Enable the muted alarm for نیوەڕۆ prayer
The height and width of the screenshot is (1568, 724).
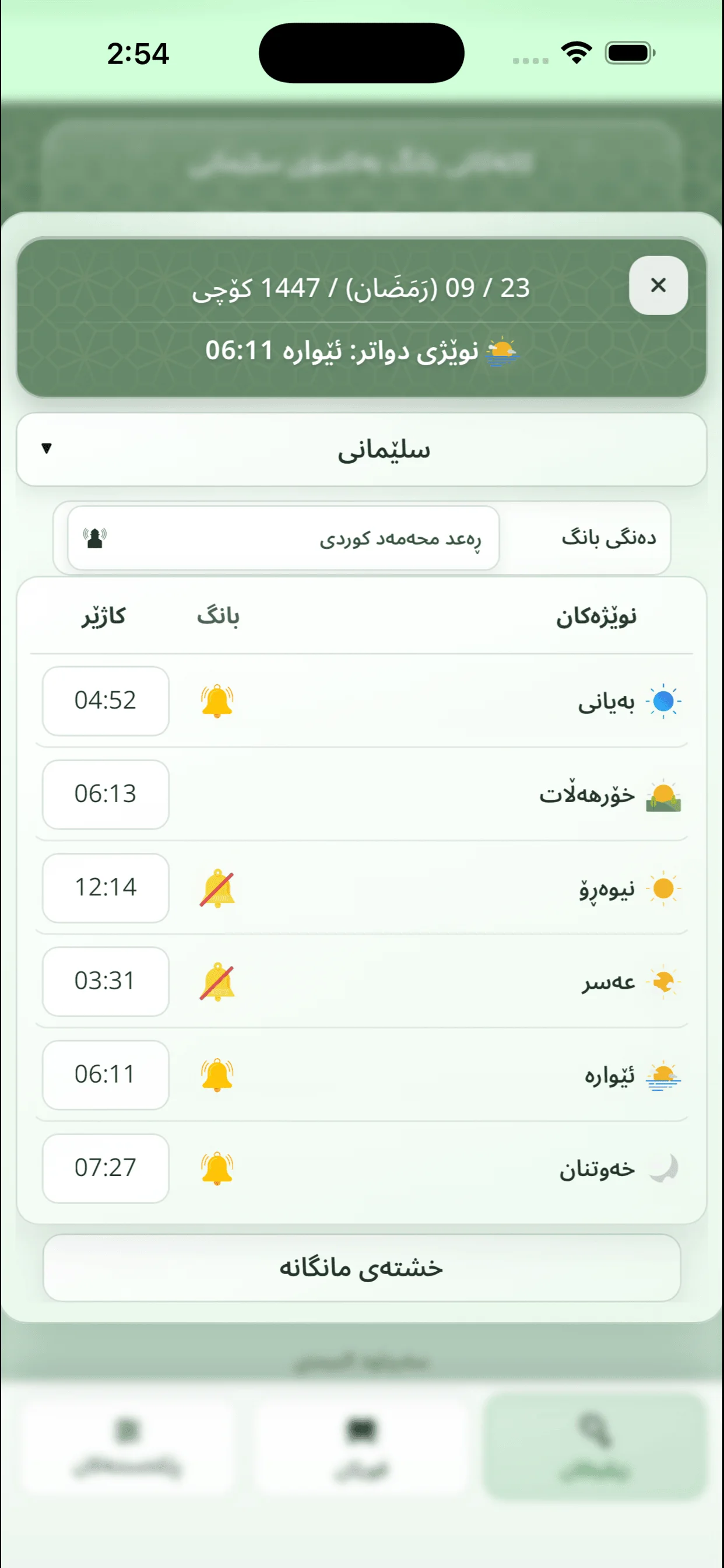(217, 887)
